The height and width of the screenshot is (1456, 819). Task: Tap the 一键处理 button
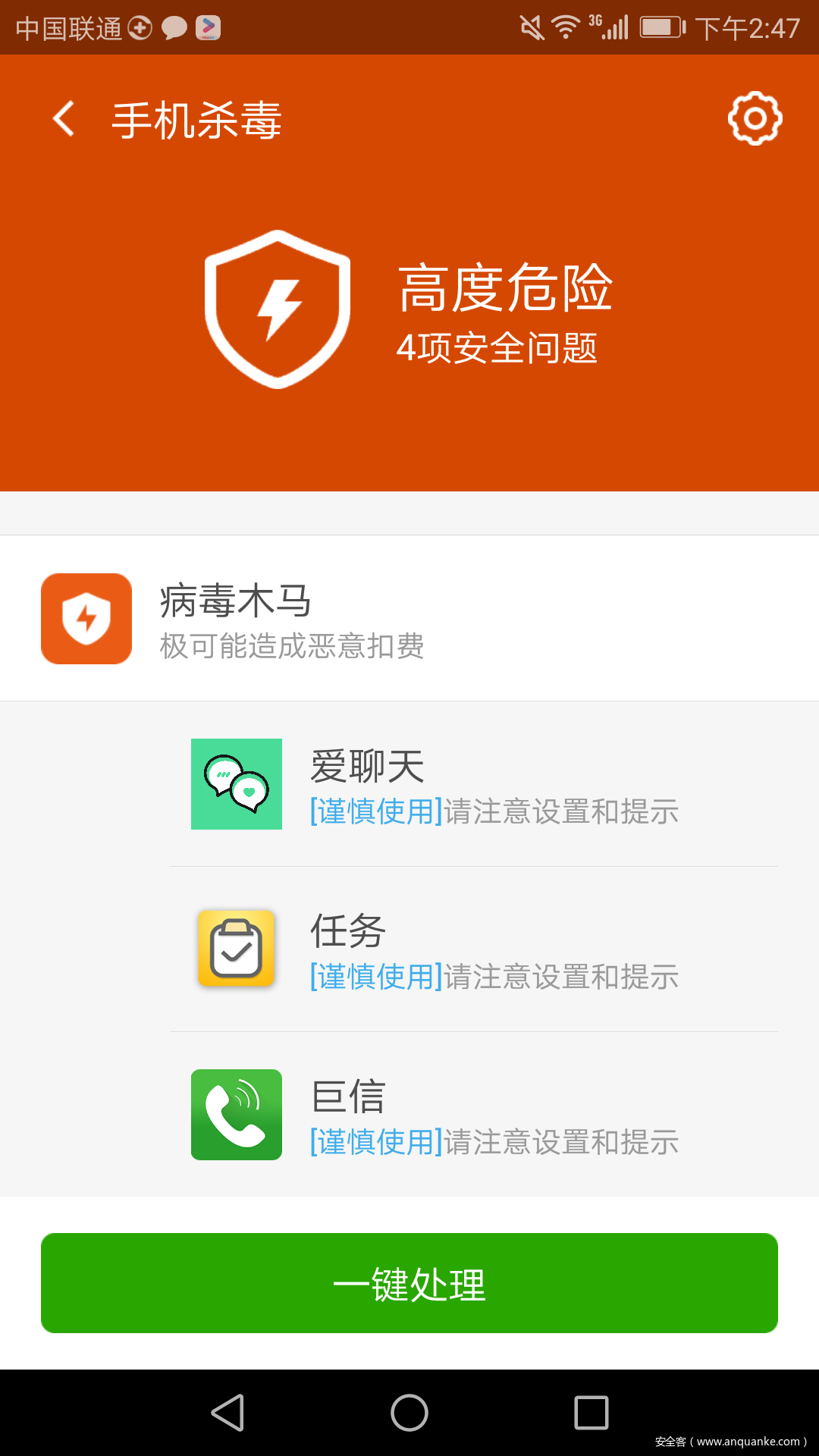click(x=409, y=1283)
